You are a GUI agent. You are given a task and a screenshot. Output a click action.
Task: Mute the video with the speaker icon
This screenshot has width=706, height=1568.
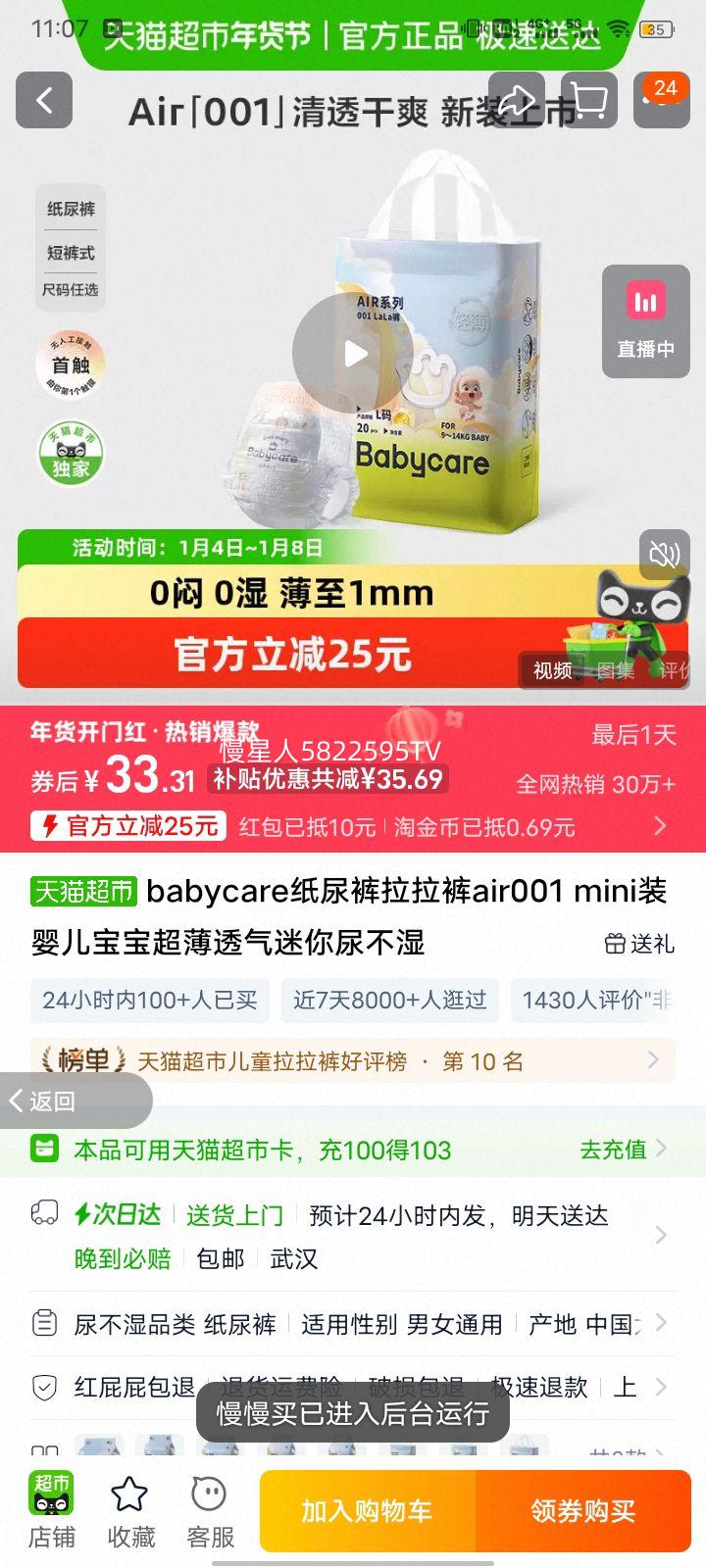664,554
